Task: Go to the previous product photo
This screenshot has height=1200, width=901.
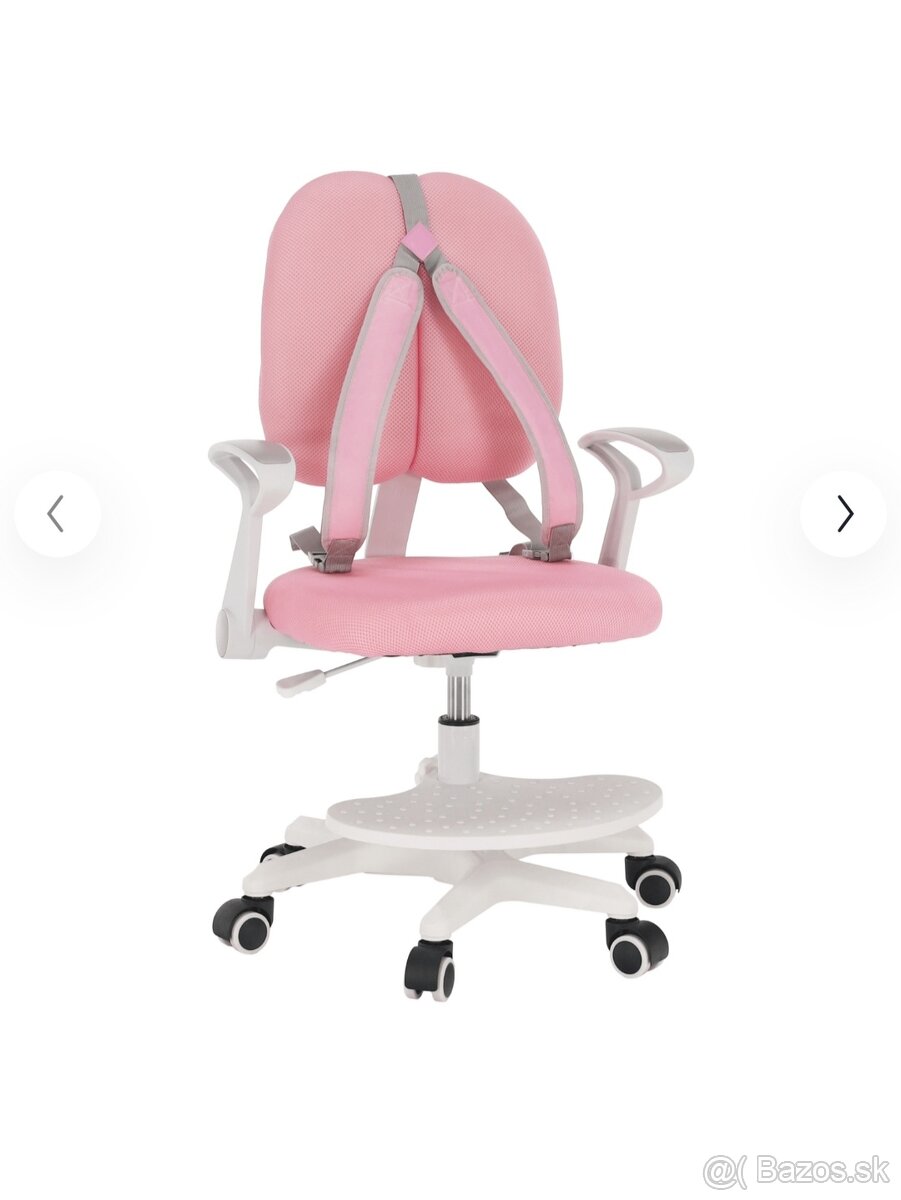Action: pyautogui.click(x=56, y=514)
